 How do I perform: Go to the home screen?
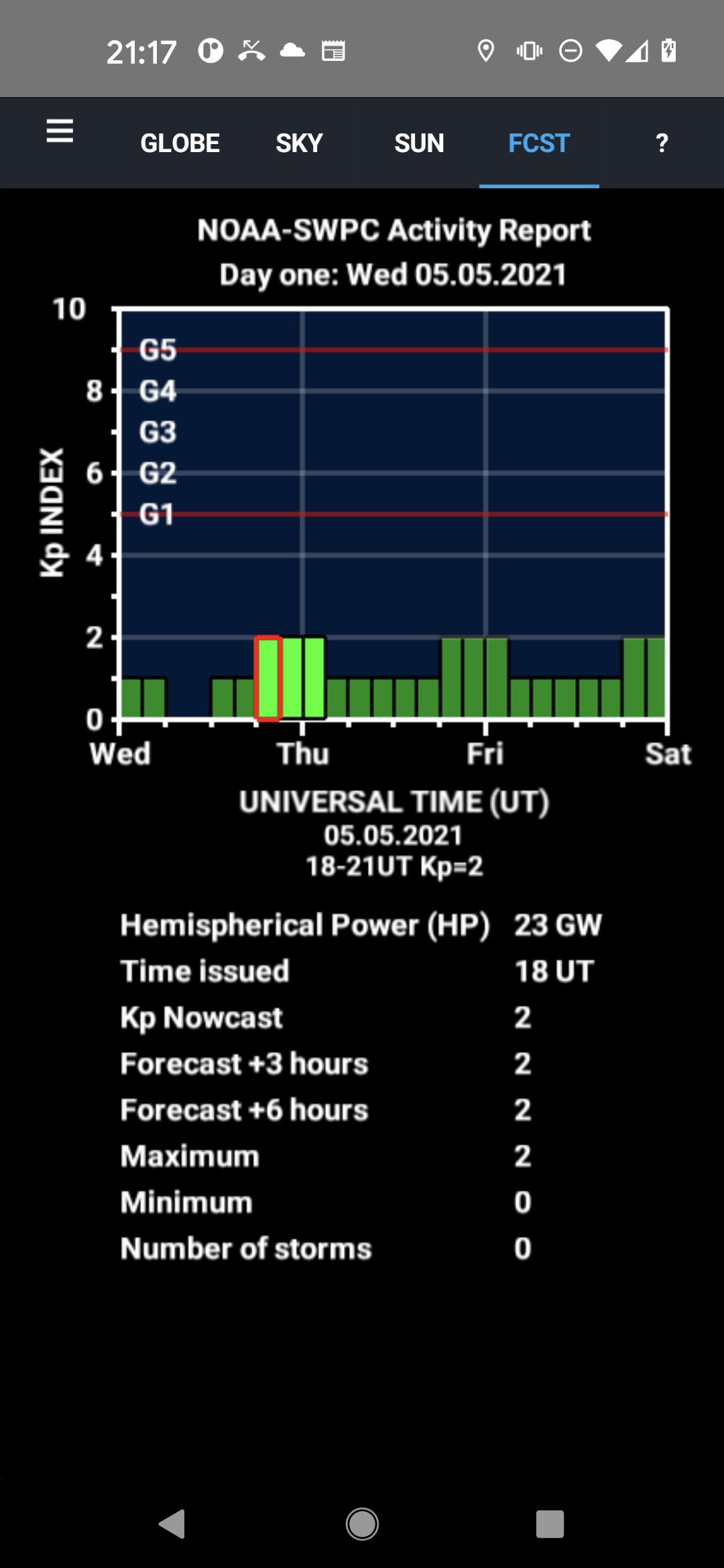click(x=362, y=1524)
